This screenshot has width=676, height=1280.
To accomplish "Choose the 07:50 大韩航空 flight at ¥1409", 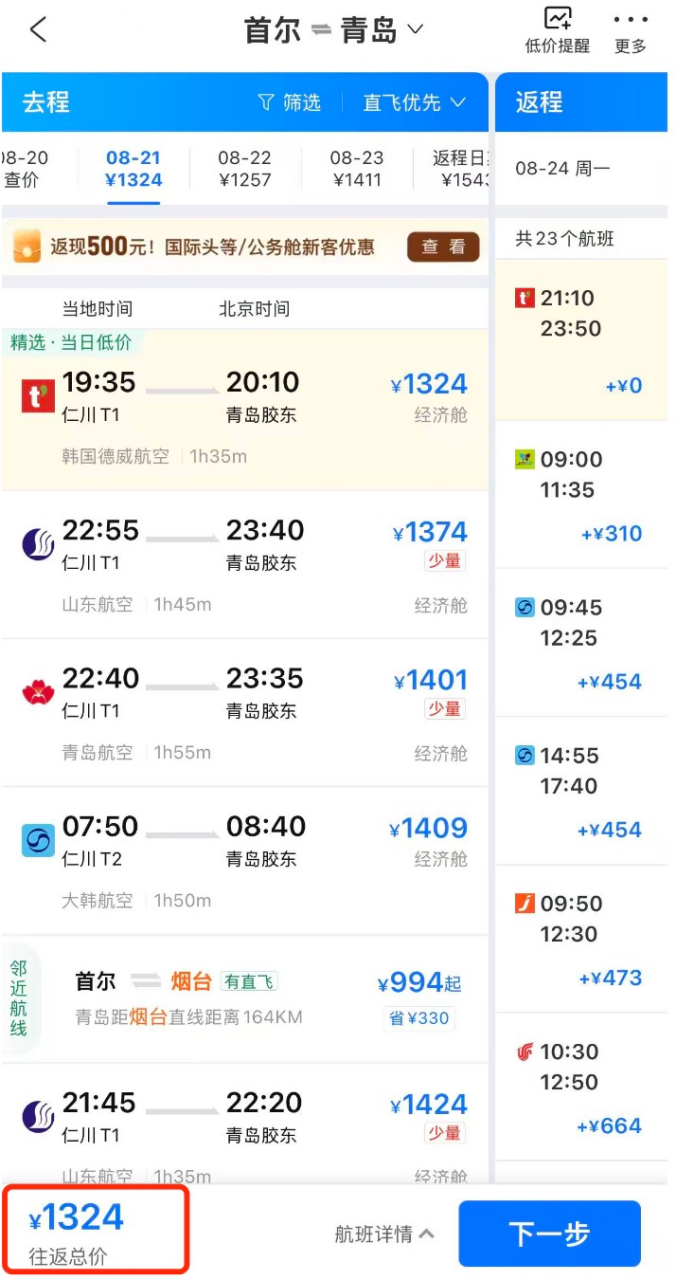I will click(x=245, y=861).
